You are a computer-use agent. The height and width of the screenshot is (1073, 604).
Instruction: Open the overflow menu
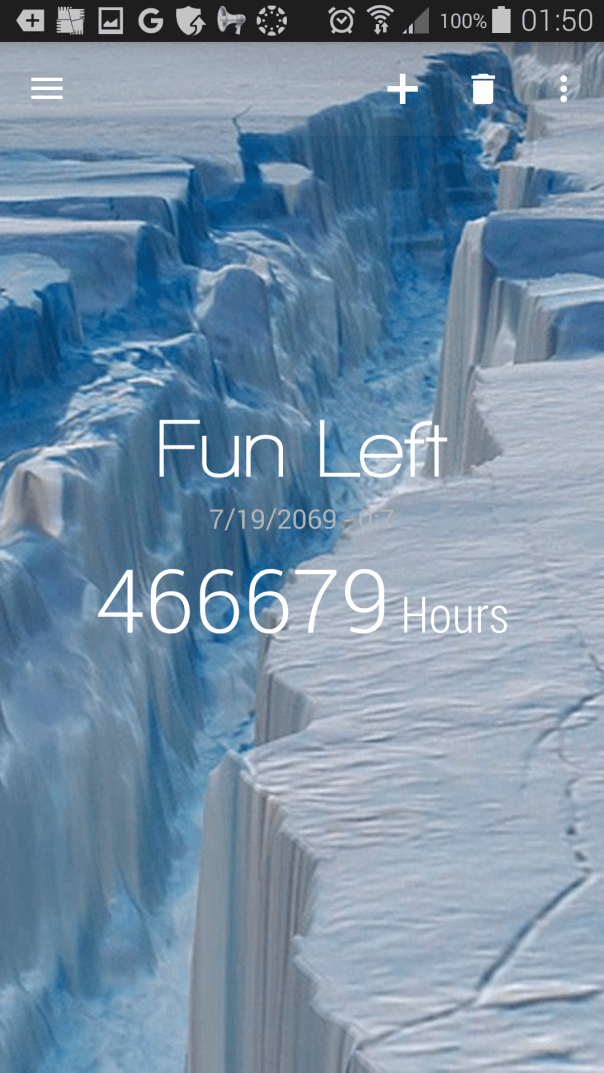coord(564,89)
